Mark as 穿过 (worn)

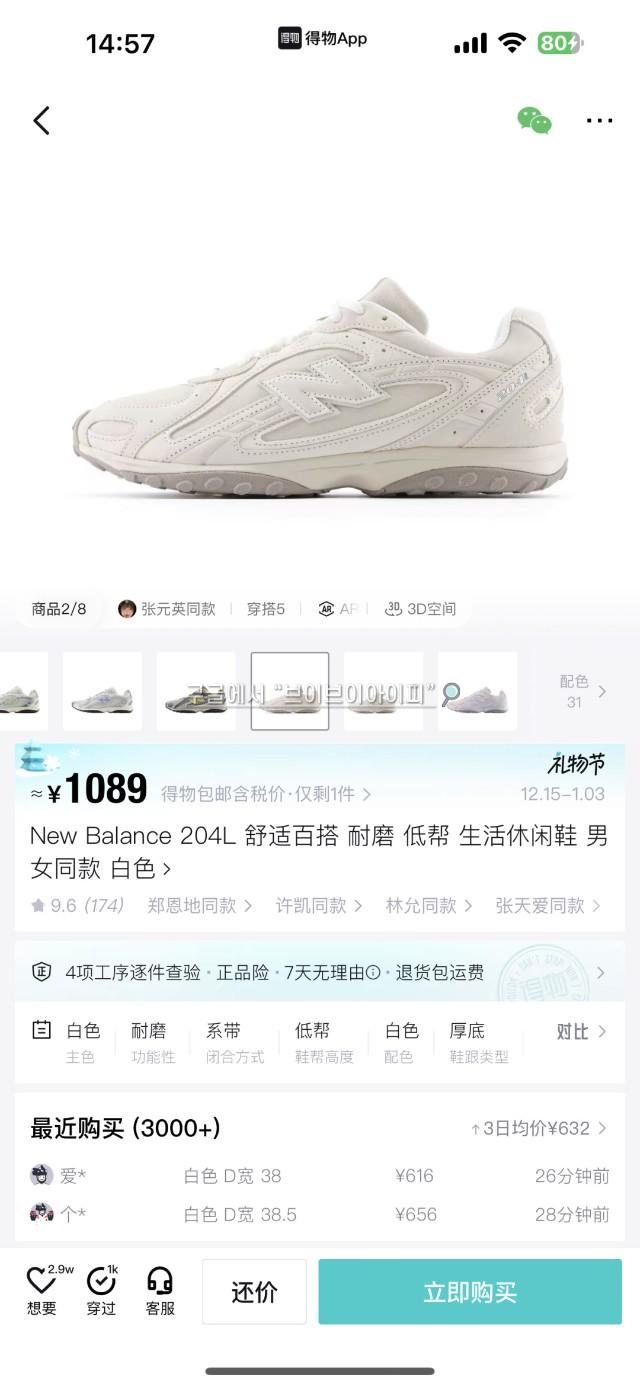101,1291
